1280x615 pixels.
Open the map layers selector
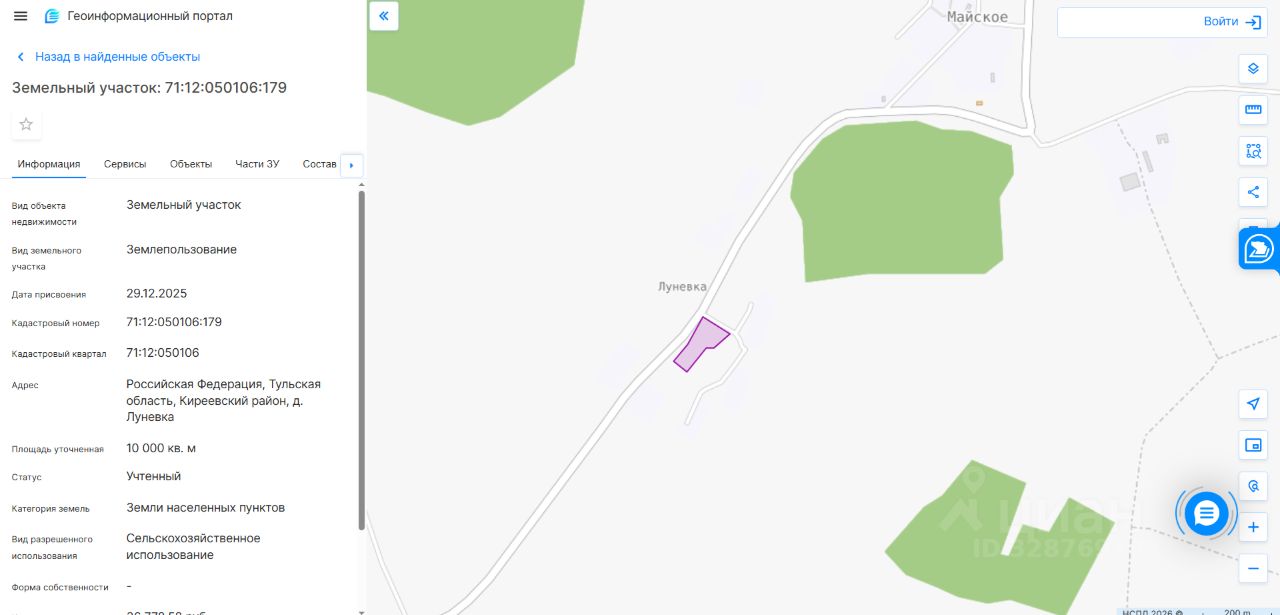click(1253, 69)
